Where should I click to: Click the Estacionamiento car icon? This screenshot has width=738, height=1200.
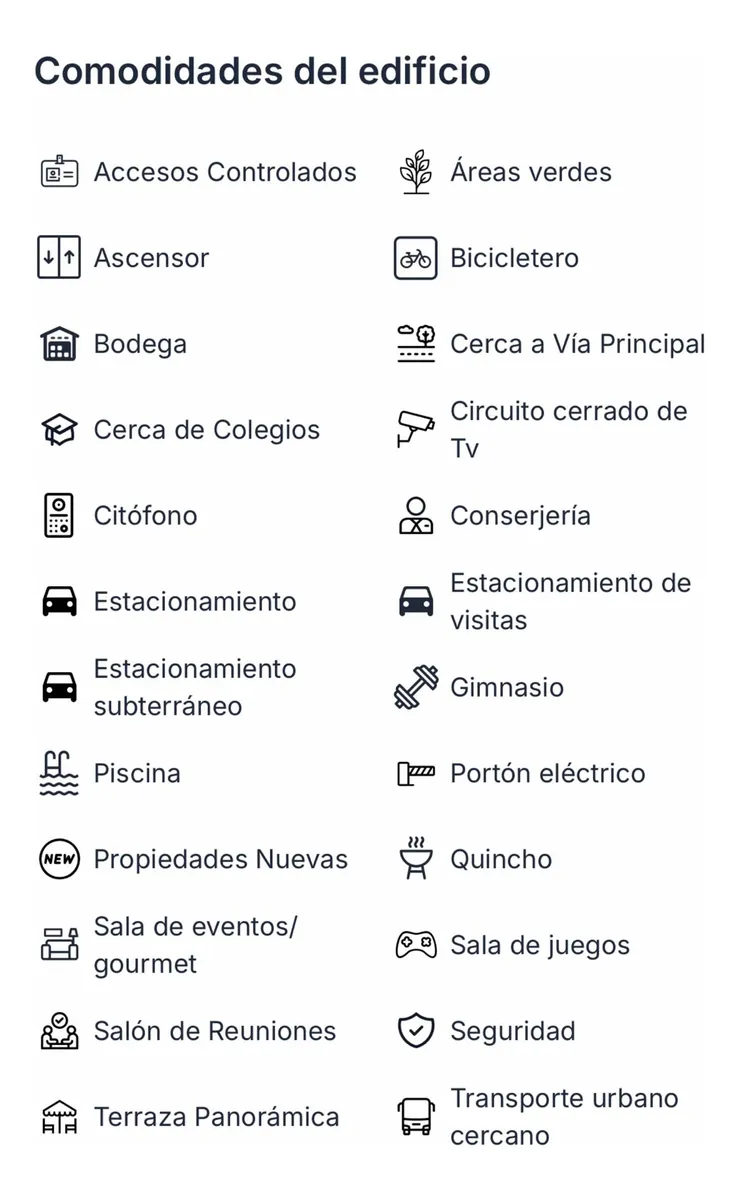point(59,601)
